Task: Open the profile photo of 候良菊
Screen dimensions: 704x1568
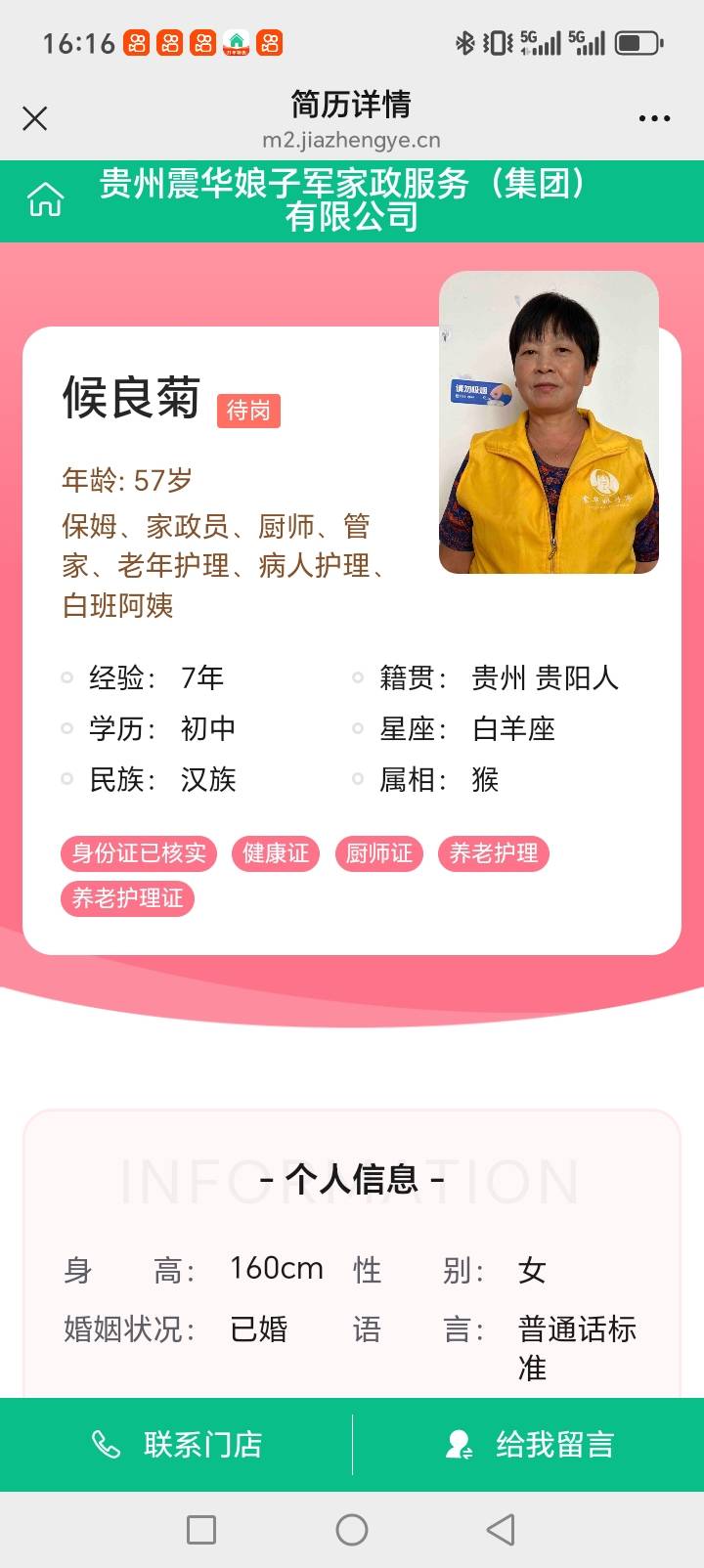Action: coord(549,422)
